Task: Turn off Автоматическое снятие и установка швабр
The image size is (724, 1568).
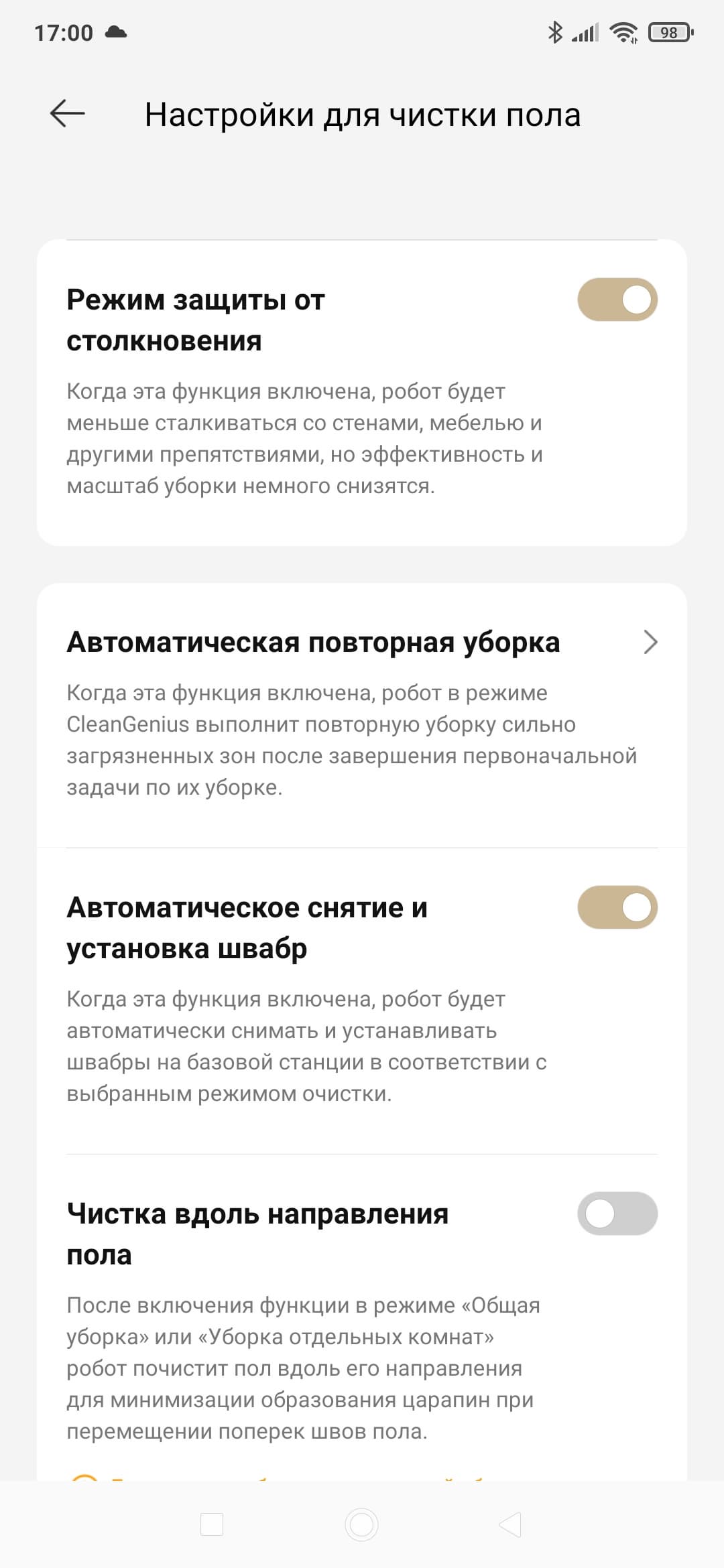Action: tap(617, 908)
